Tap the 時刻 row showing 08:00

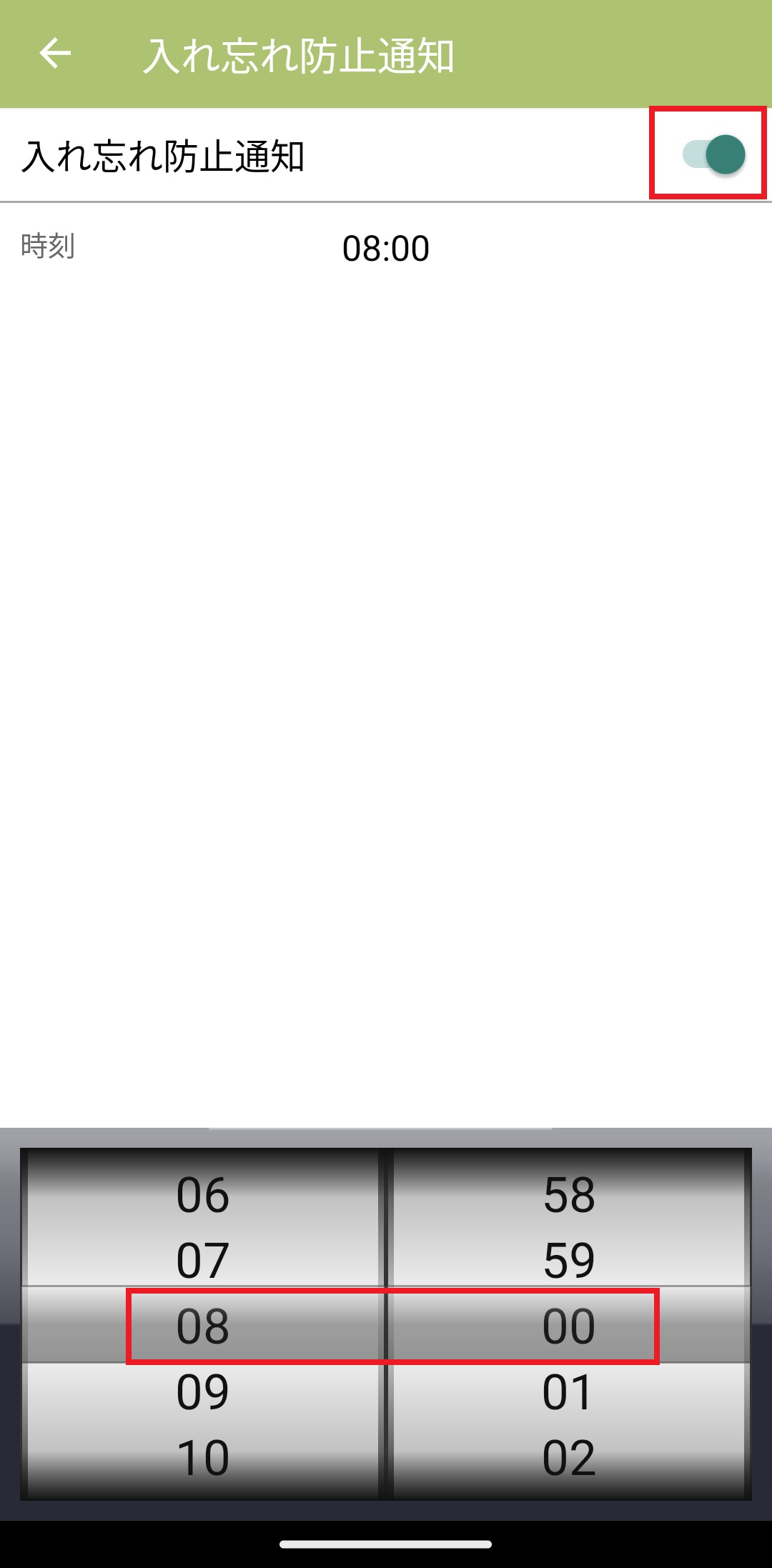point(385,248)
